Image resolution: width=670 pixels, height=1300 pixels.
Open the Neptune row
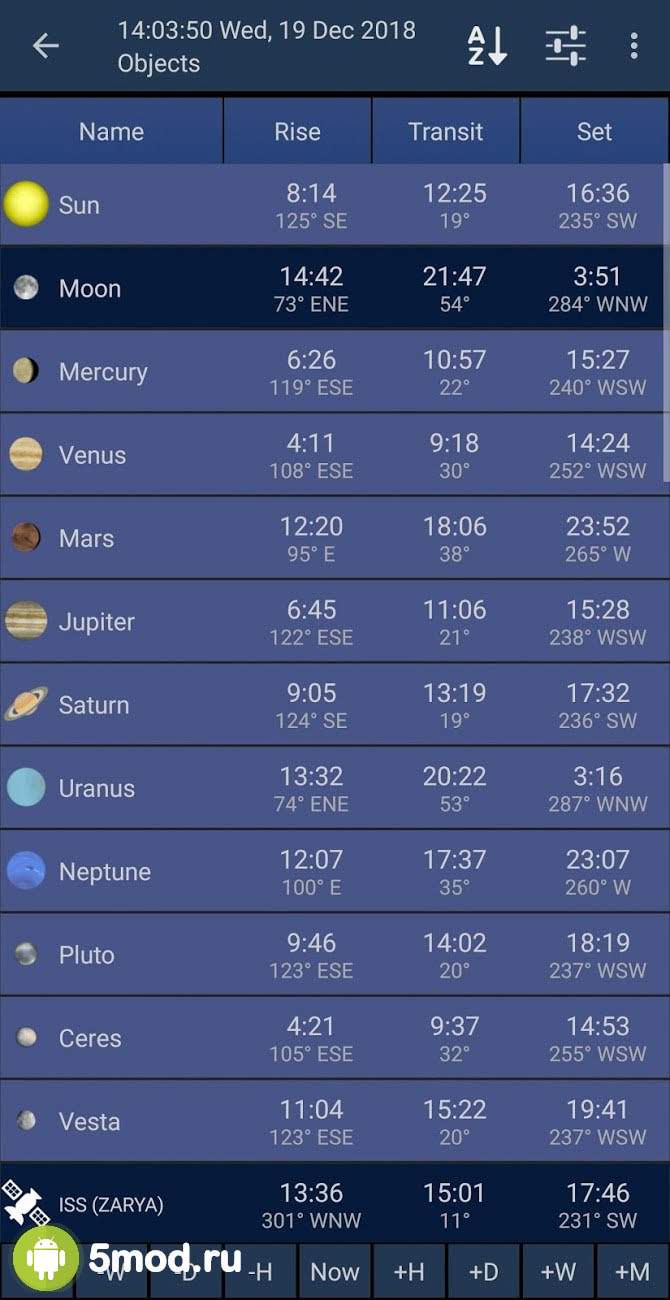coord(334,872)
